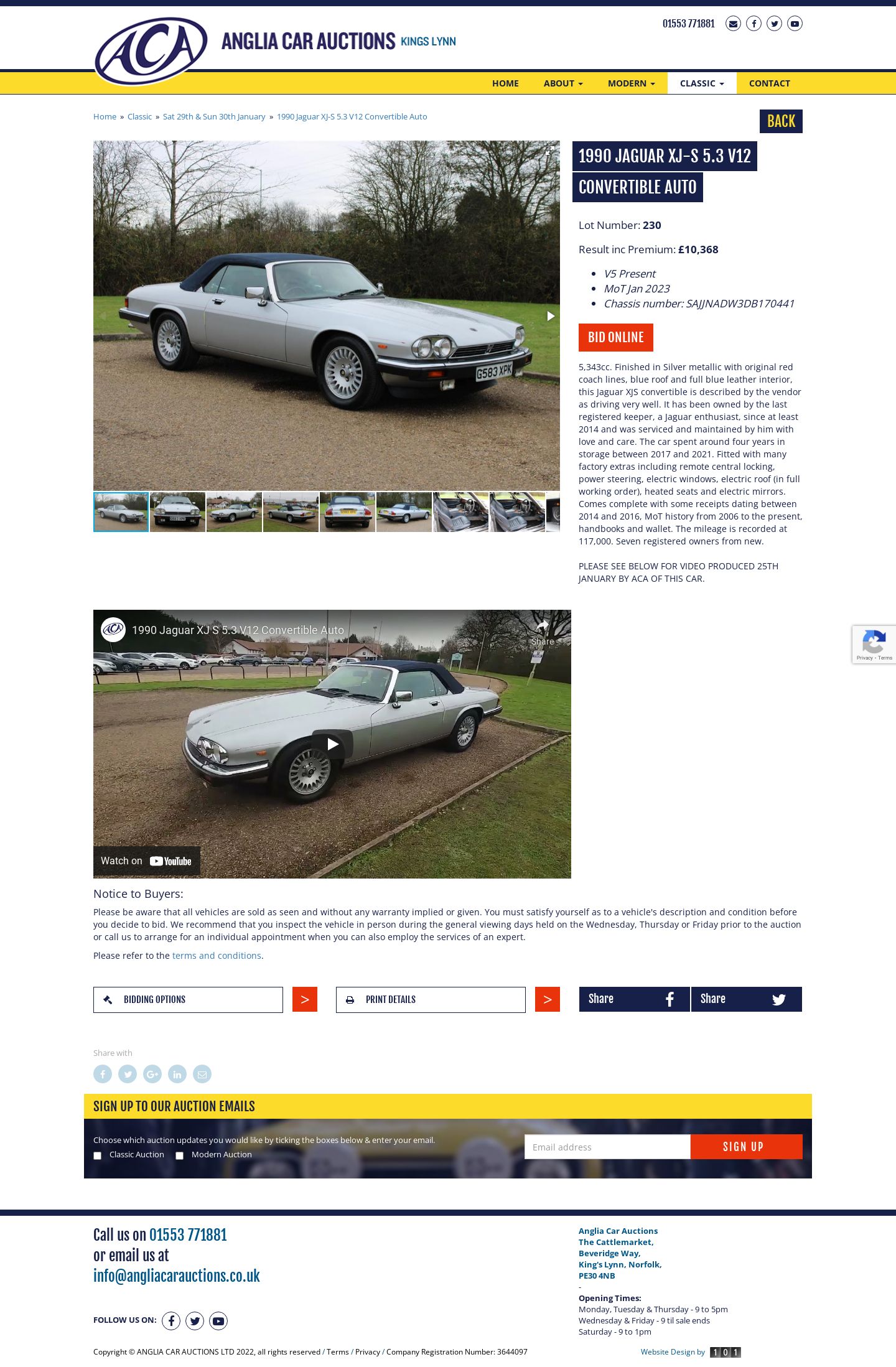The image size is (896, 1367).
Task: Expand the main car photo to fullscreen
Action: [x=549, y=151]
